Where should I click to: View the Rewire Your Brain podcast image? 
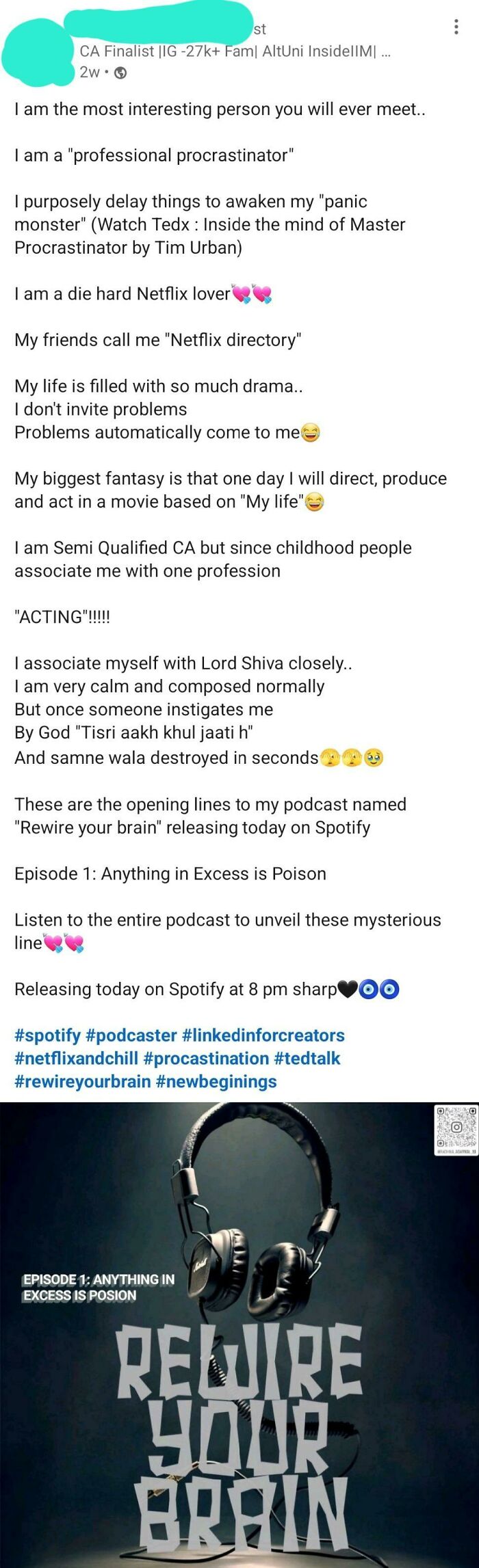pyautogui.click(x=239, y=1333)
